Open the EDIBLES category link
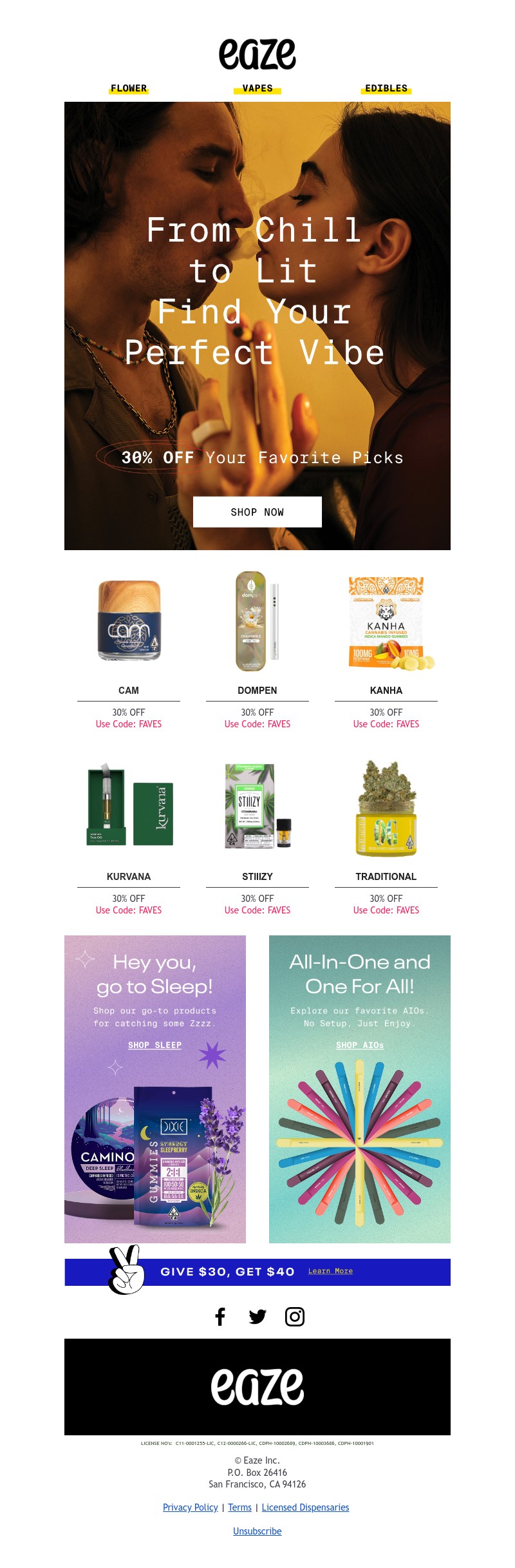Viewport: 515px width, 1568px height. click(x=386, y=88)
